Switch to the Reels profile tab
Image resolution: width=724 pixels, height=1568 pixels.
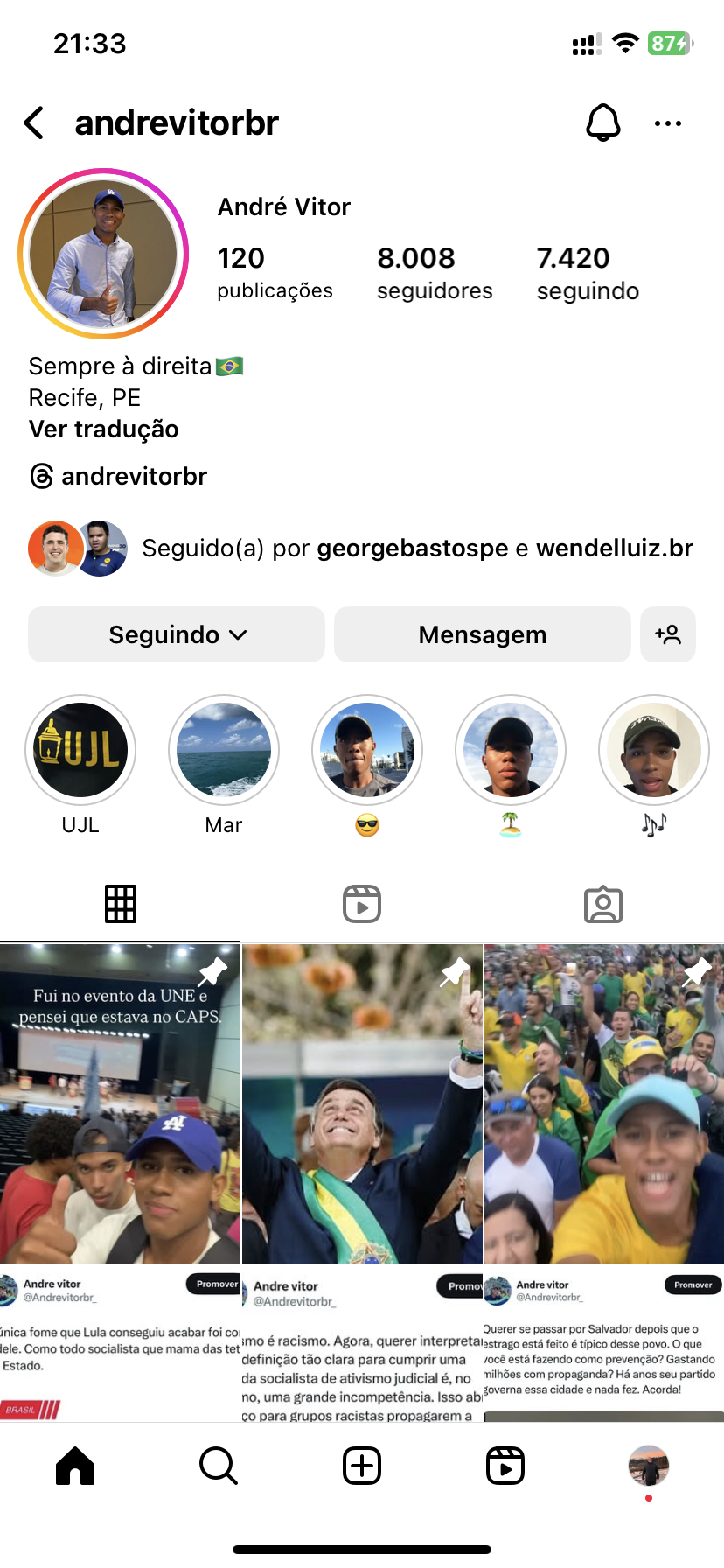click(x=362, y=904)
